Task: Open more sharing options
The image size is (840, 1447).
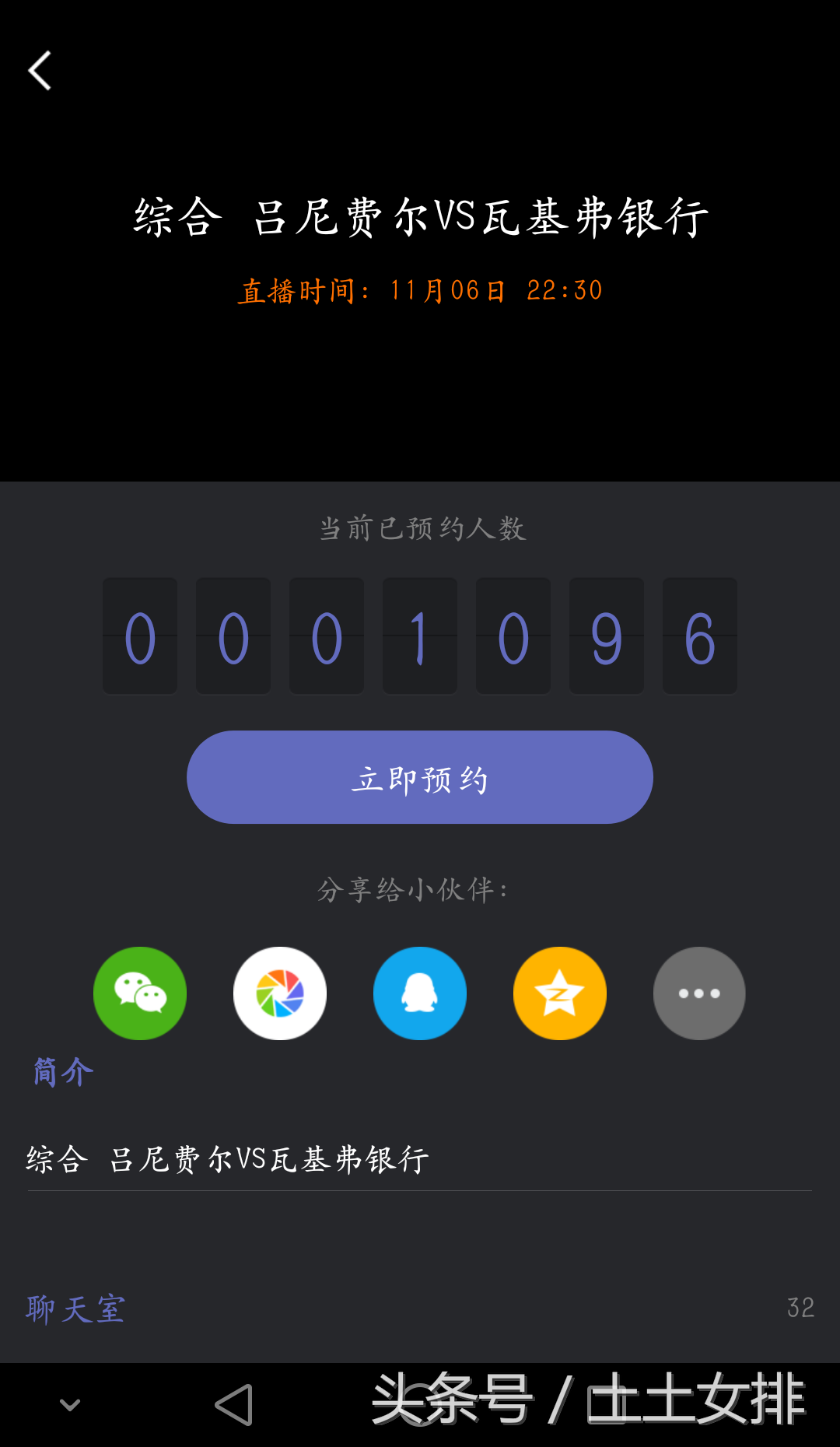Action: click(x=699, y=993)
